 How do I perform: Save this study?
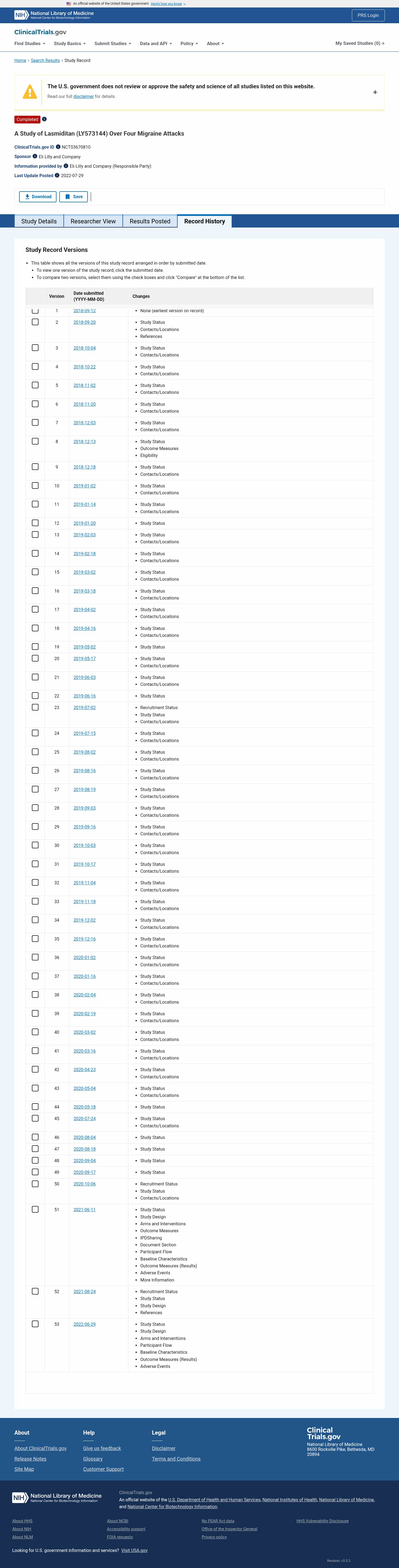click(x=74, y=197)
